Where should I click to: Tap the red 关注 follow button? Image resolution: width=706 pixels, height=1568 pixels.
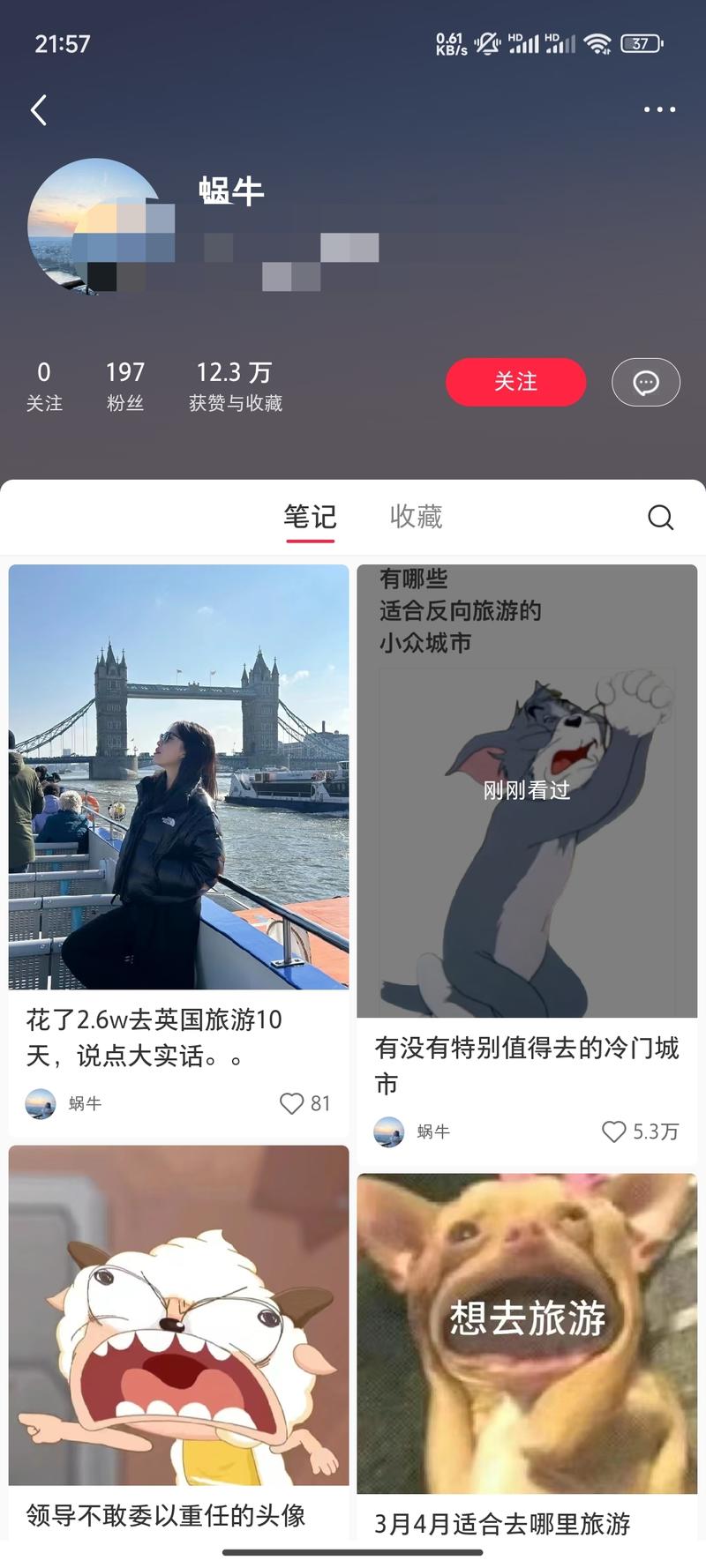point(516,382)
